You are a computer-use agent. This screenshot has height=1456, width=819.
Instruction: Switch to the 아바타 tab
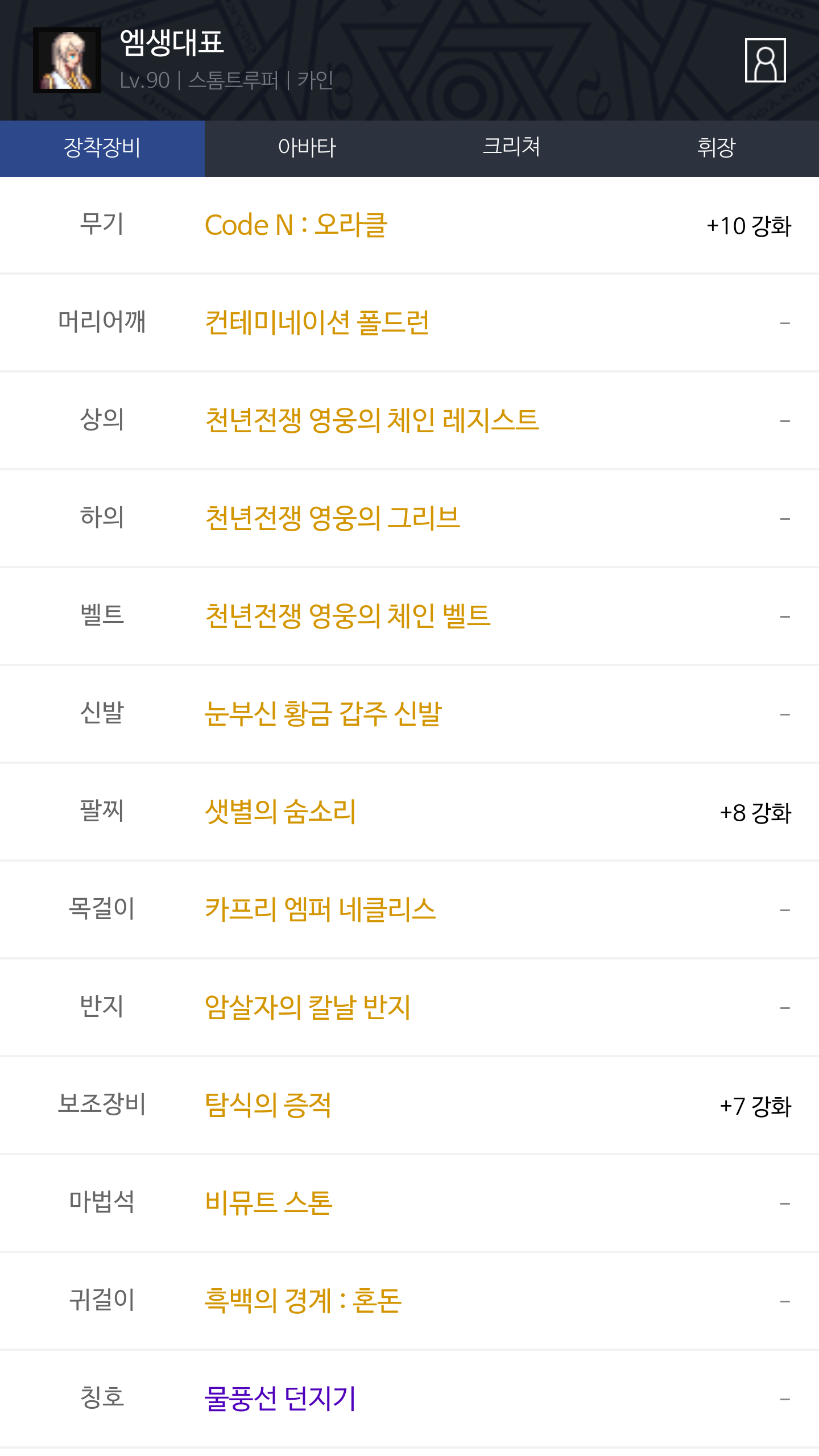[x=307, y=148]
